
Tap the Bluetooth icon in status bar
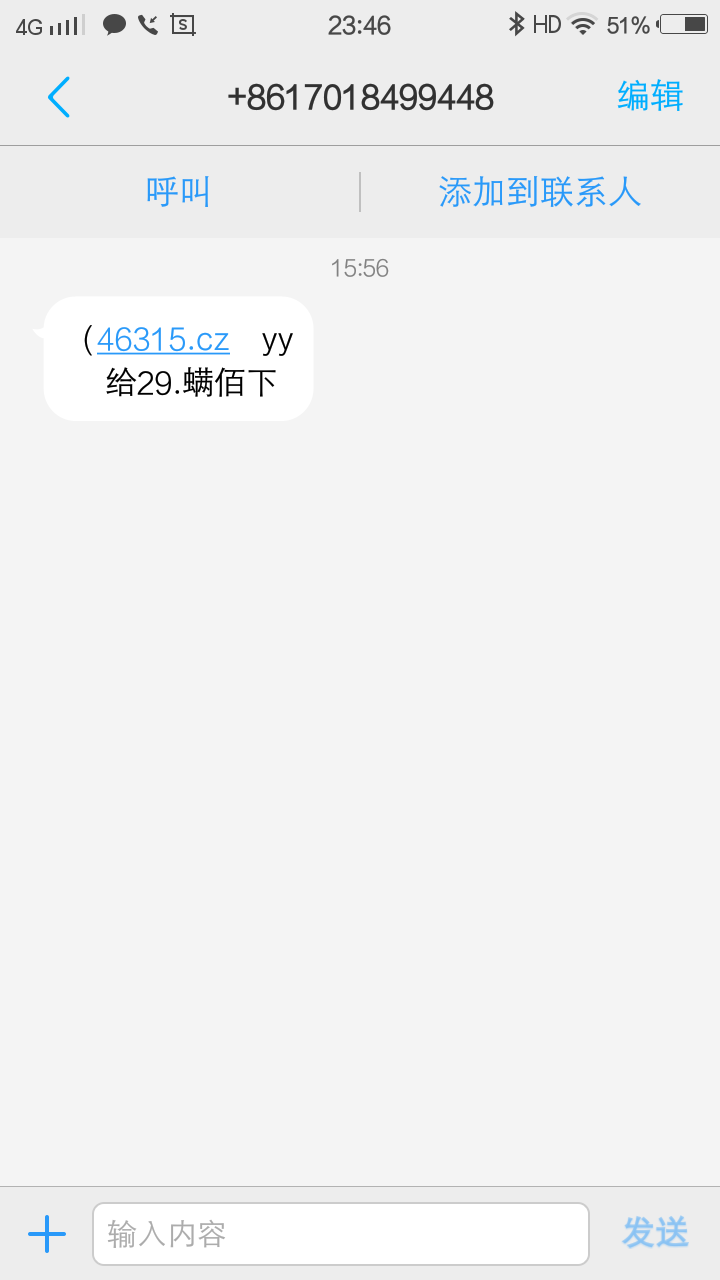[x=516, y=25]
